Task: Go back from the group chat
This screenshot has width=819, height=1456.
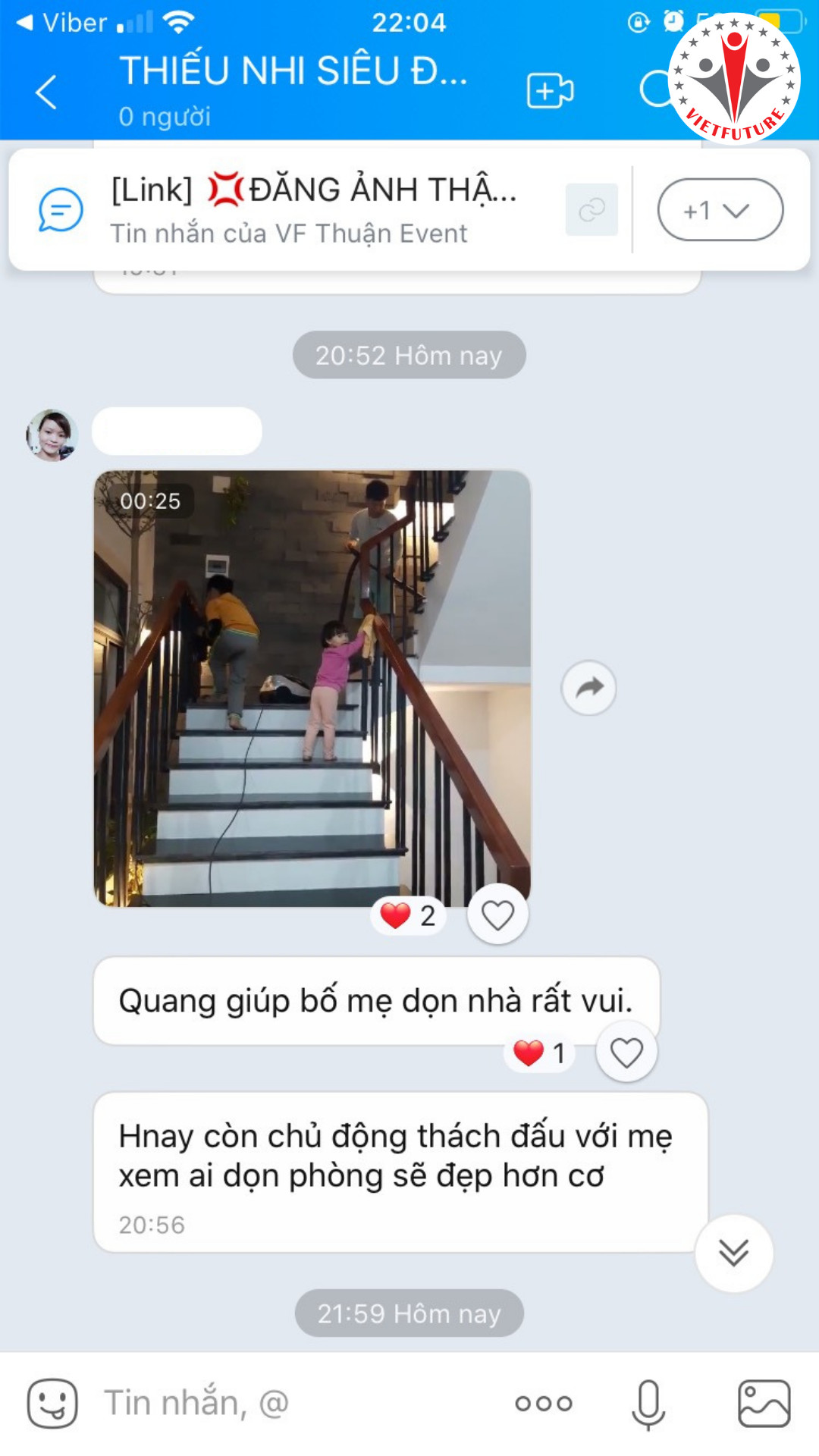Action: tap(46, 93)
